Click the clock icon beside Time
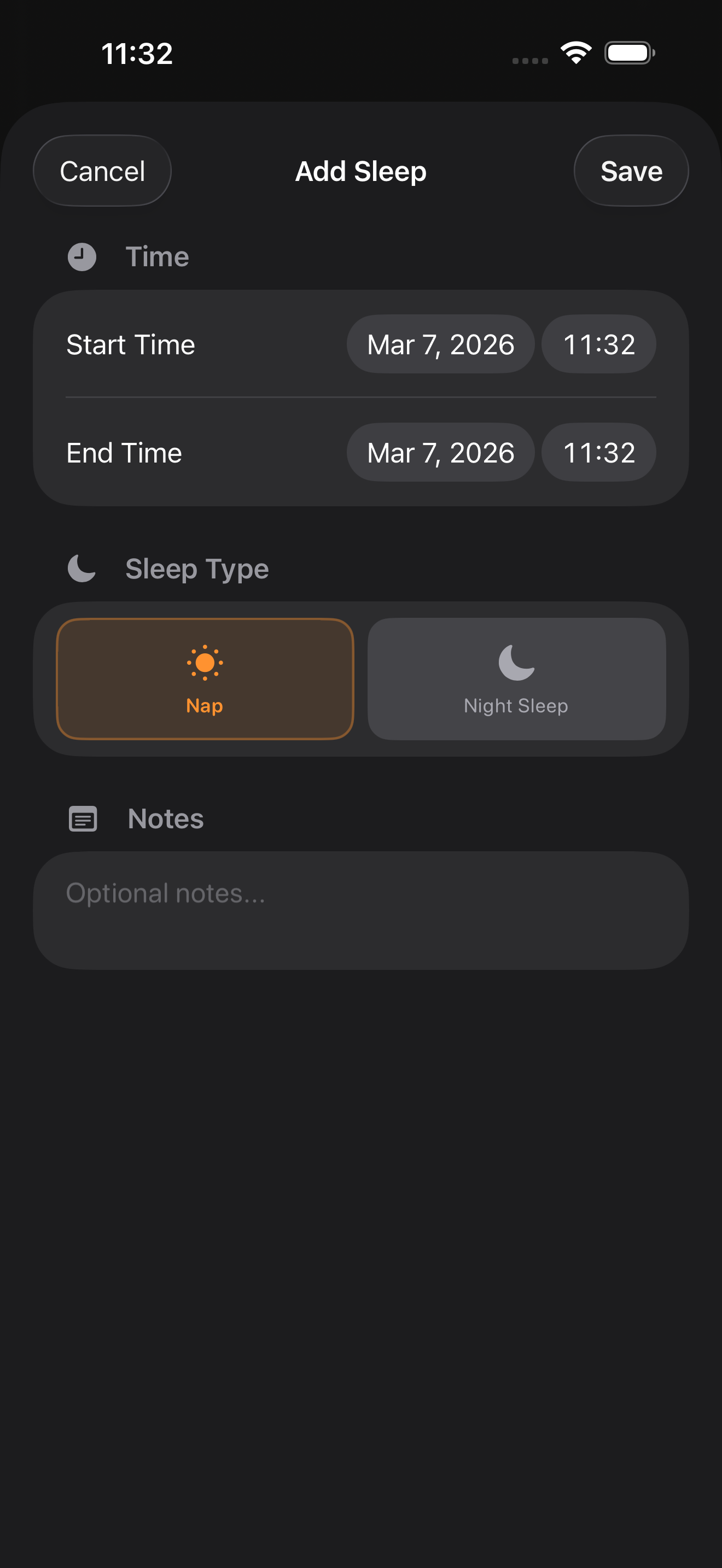Image resolution: width=722 pixels, height=1568 pixels. pos(82,257)
